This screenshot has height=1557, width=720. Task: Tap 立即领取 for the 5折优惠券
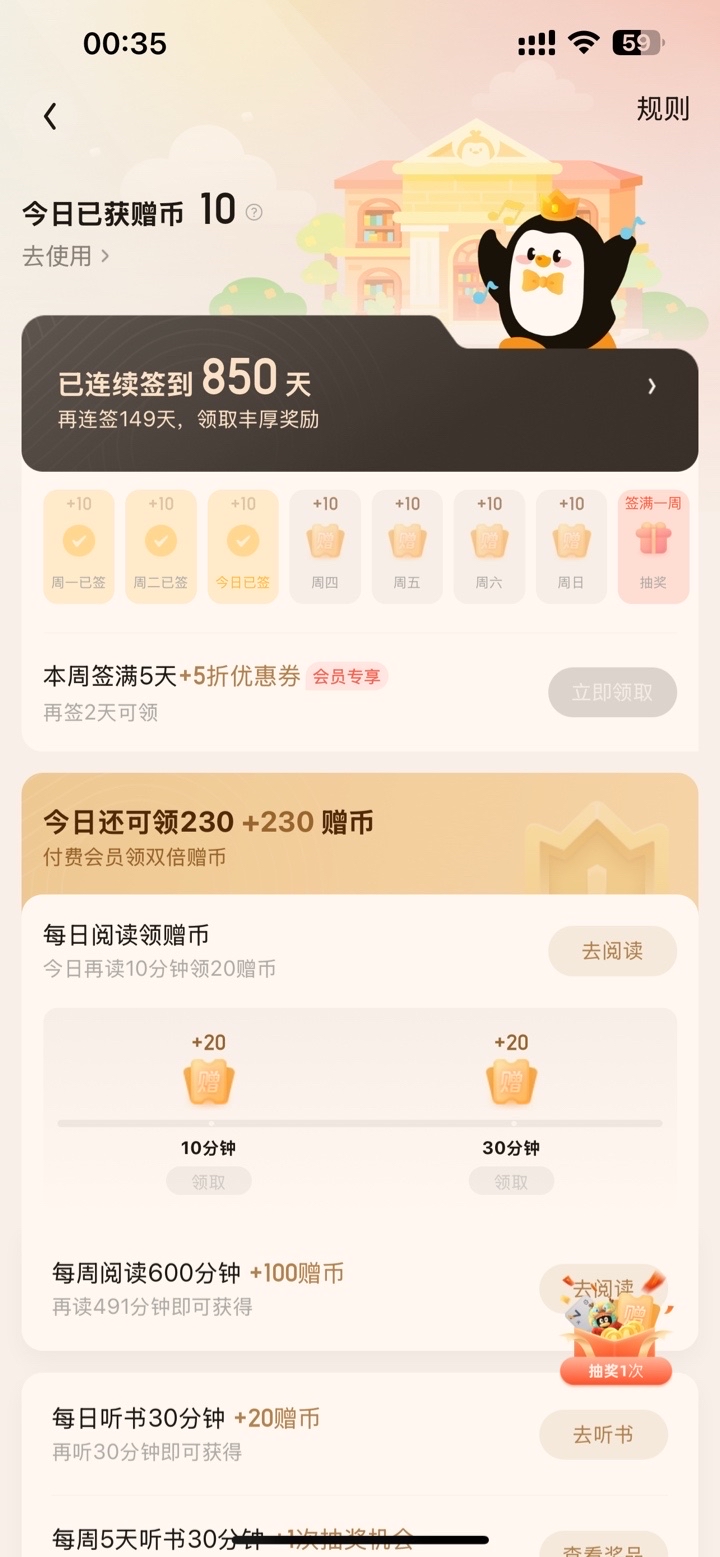612,692
